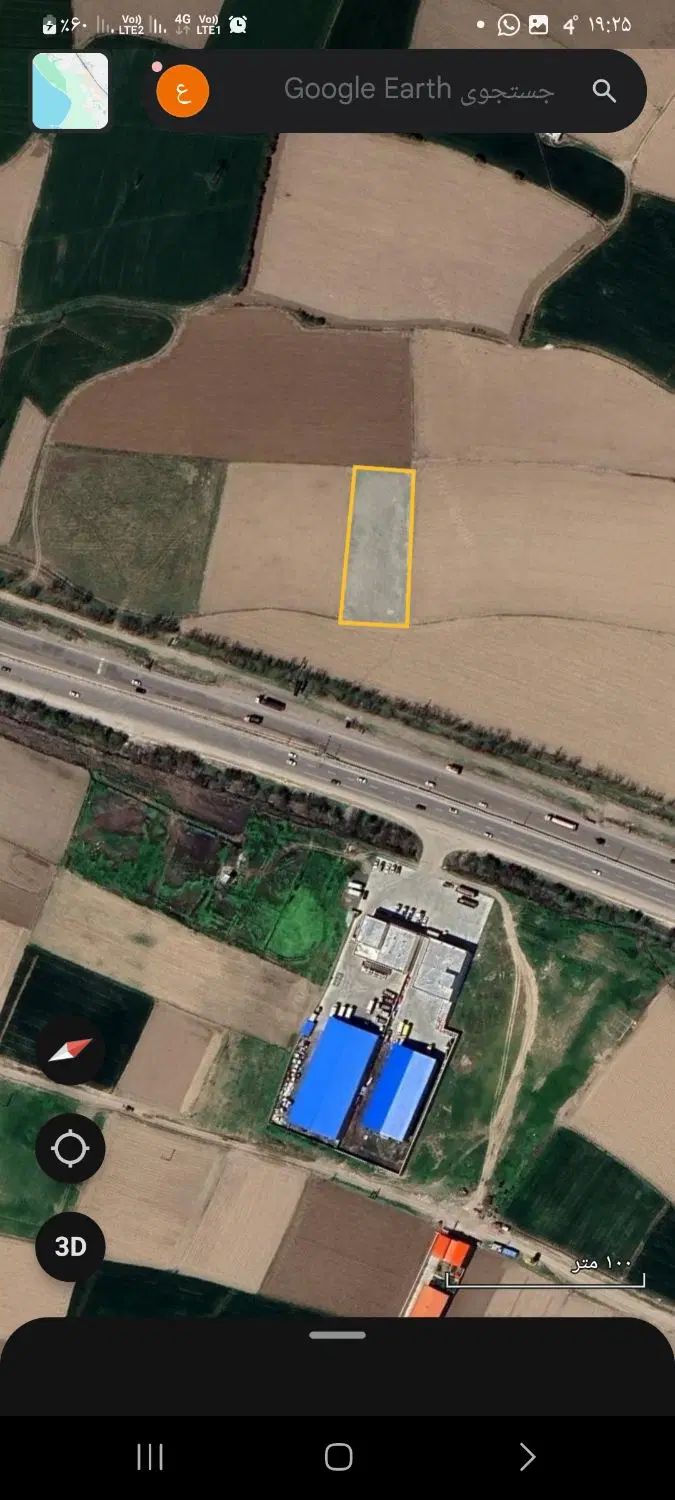This screenshot has width=675, height=1500.
Task: Open the orange account avatar
Action: point(183,91)
